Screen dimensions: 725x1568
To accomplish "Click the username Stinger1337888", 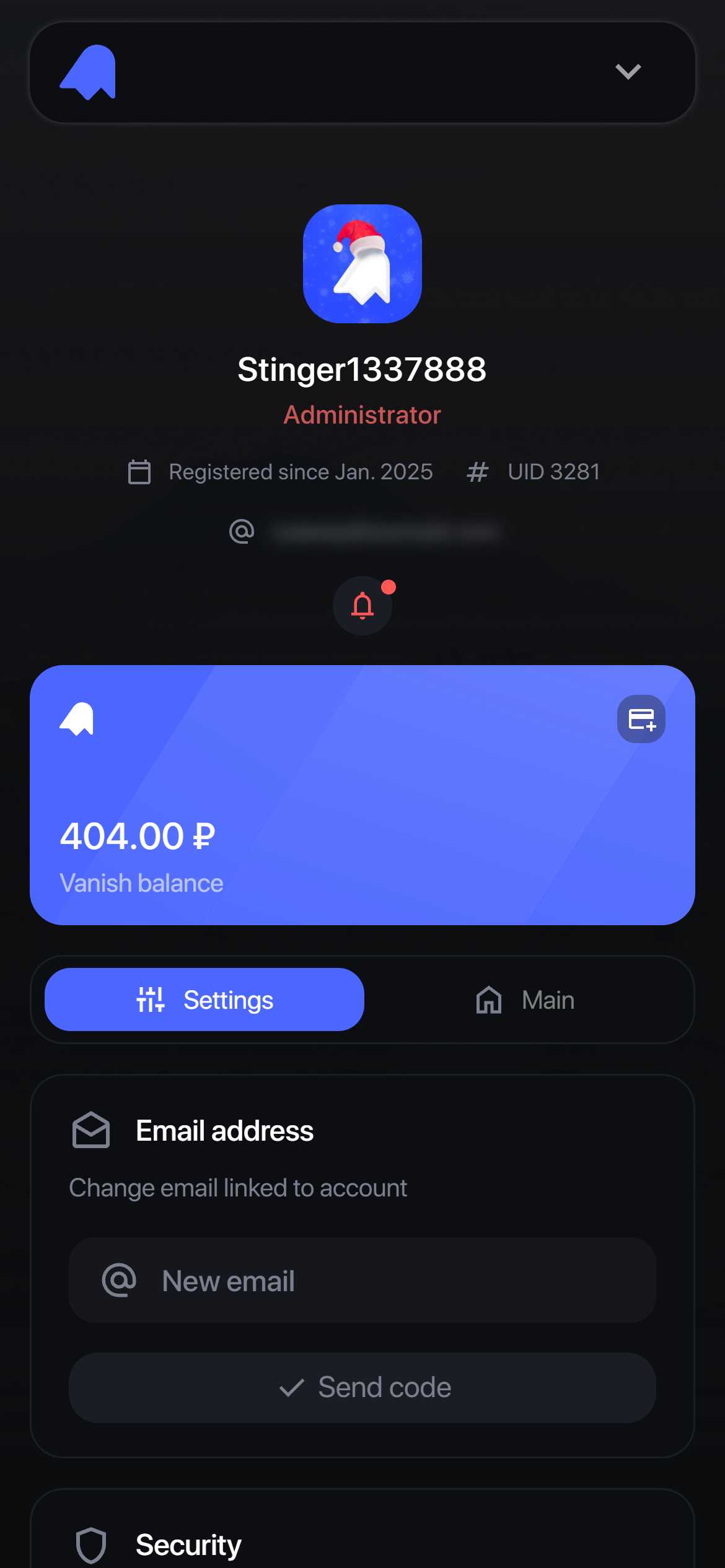I will 362,370.
